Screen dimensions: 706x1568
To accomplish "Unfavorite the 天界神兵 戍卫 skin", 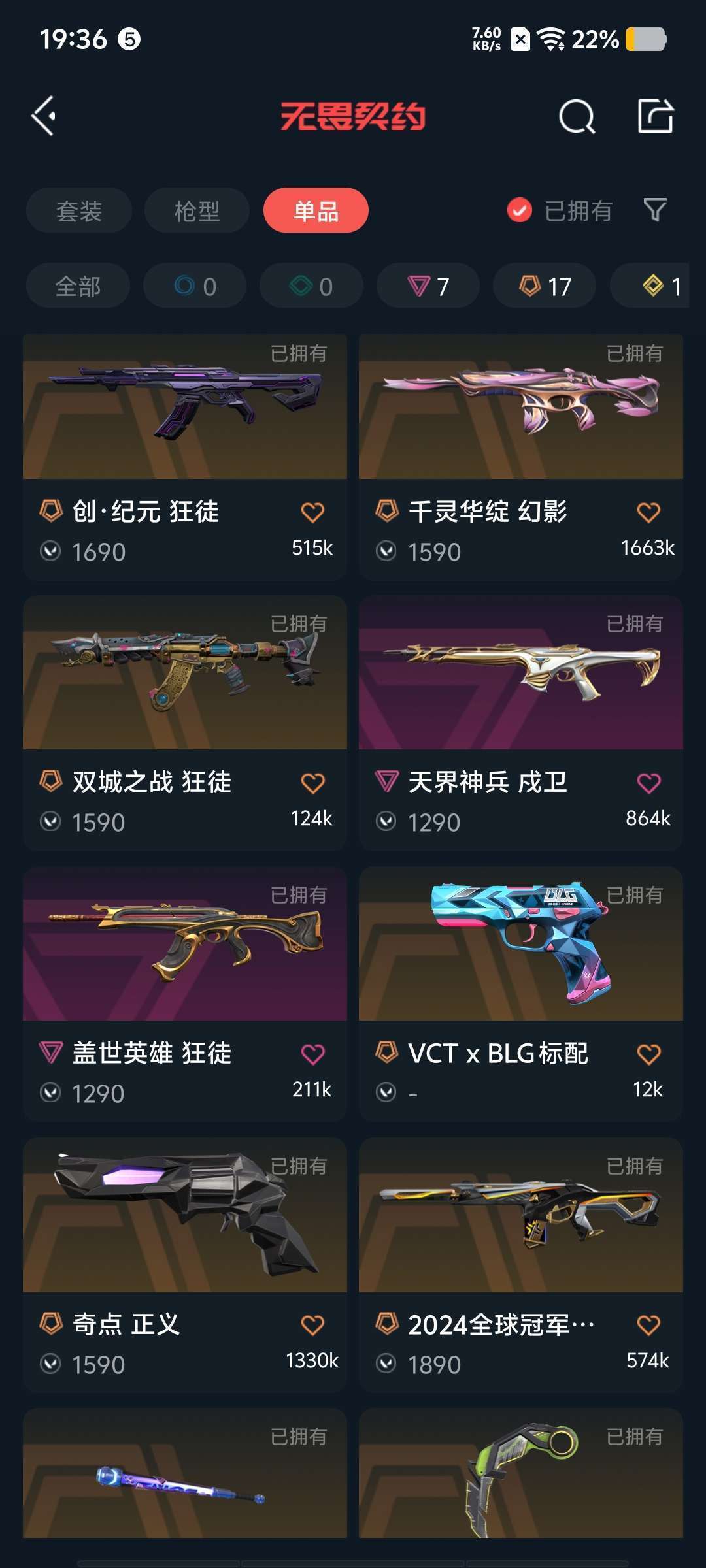I will pyautogui.click(x=649, y=784).
